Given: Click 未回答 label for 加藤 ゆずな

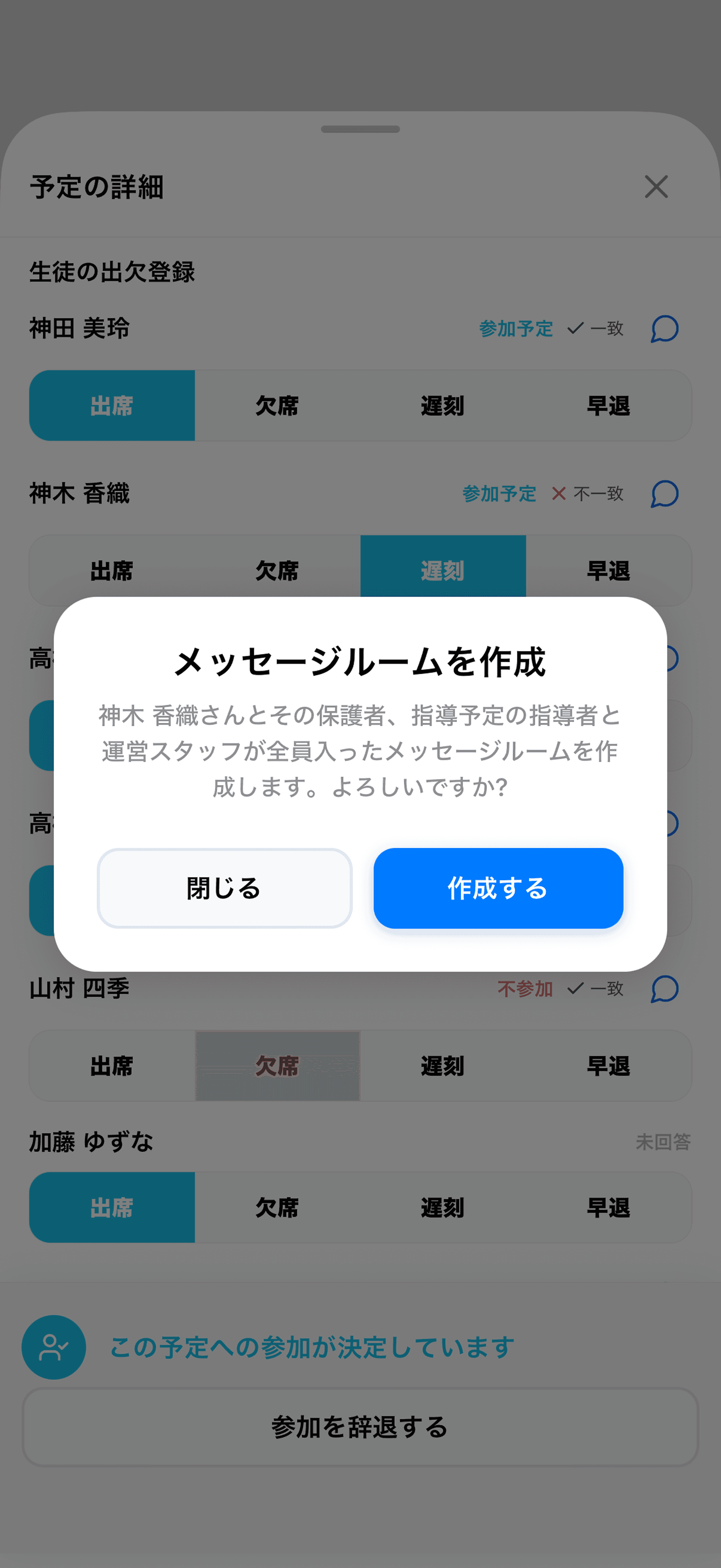Looking at the screenshot, I should pyautogui.click(x=664, y=1143).
